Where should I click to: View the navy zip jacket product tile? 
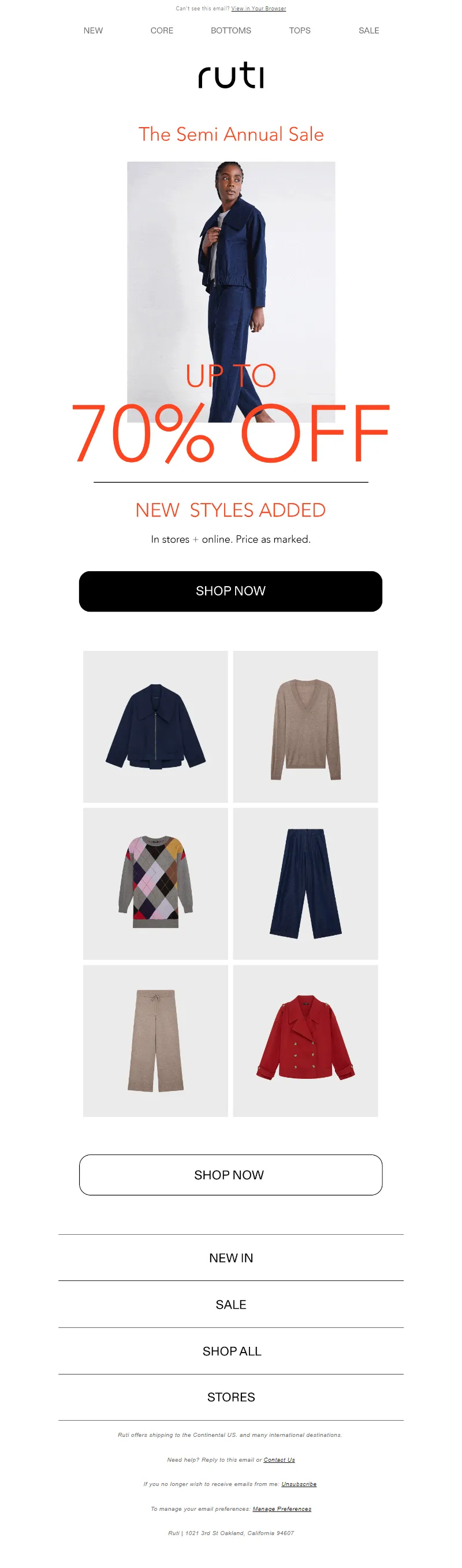click(x=155, y=726)
